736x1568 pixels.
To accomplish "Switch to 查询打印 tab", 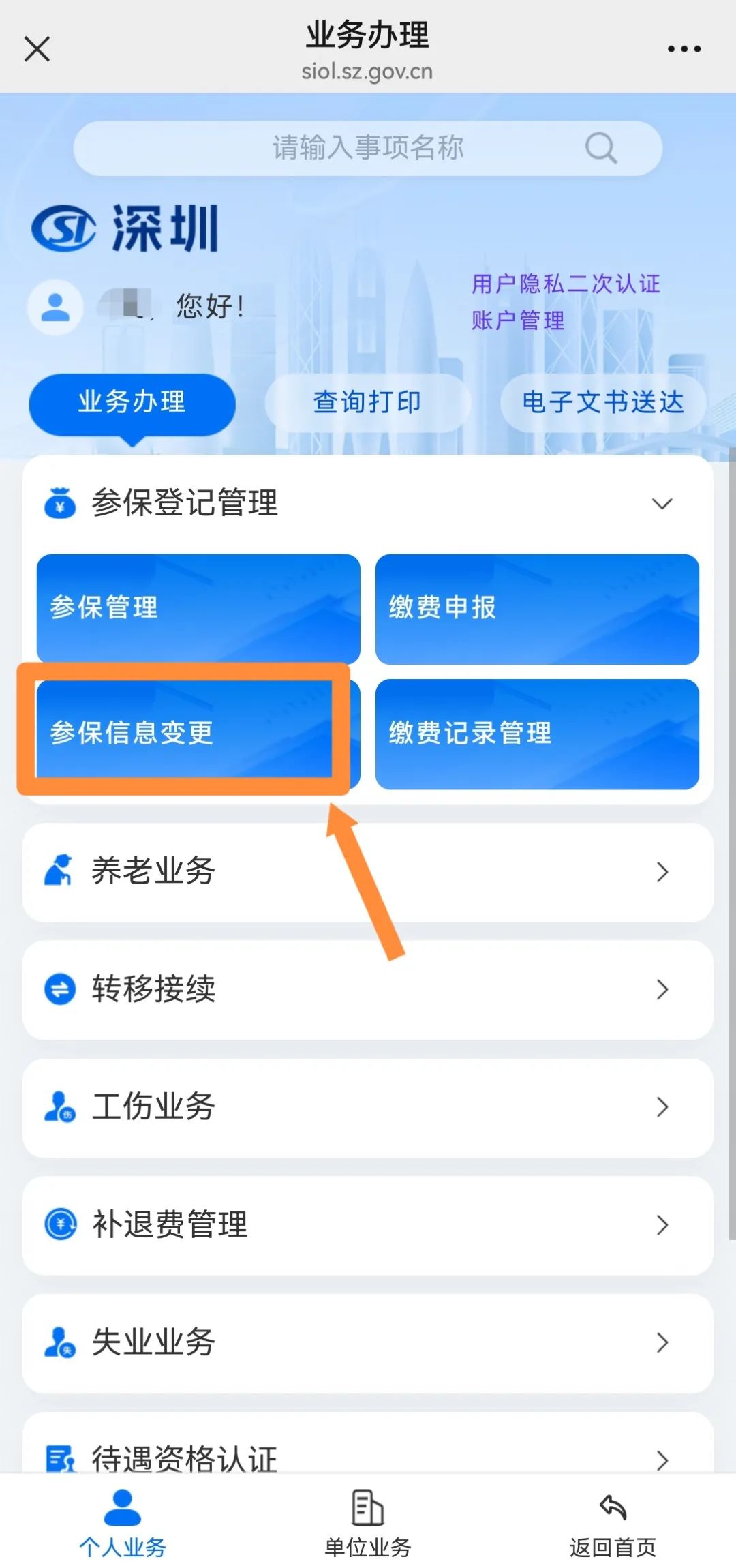I will tap(367, 402).
